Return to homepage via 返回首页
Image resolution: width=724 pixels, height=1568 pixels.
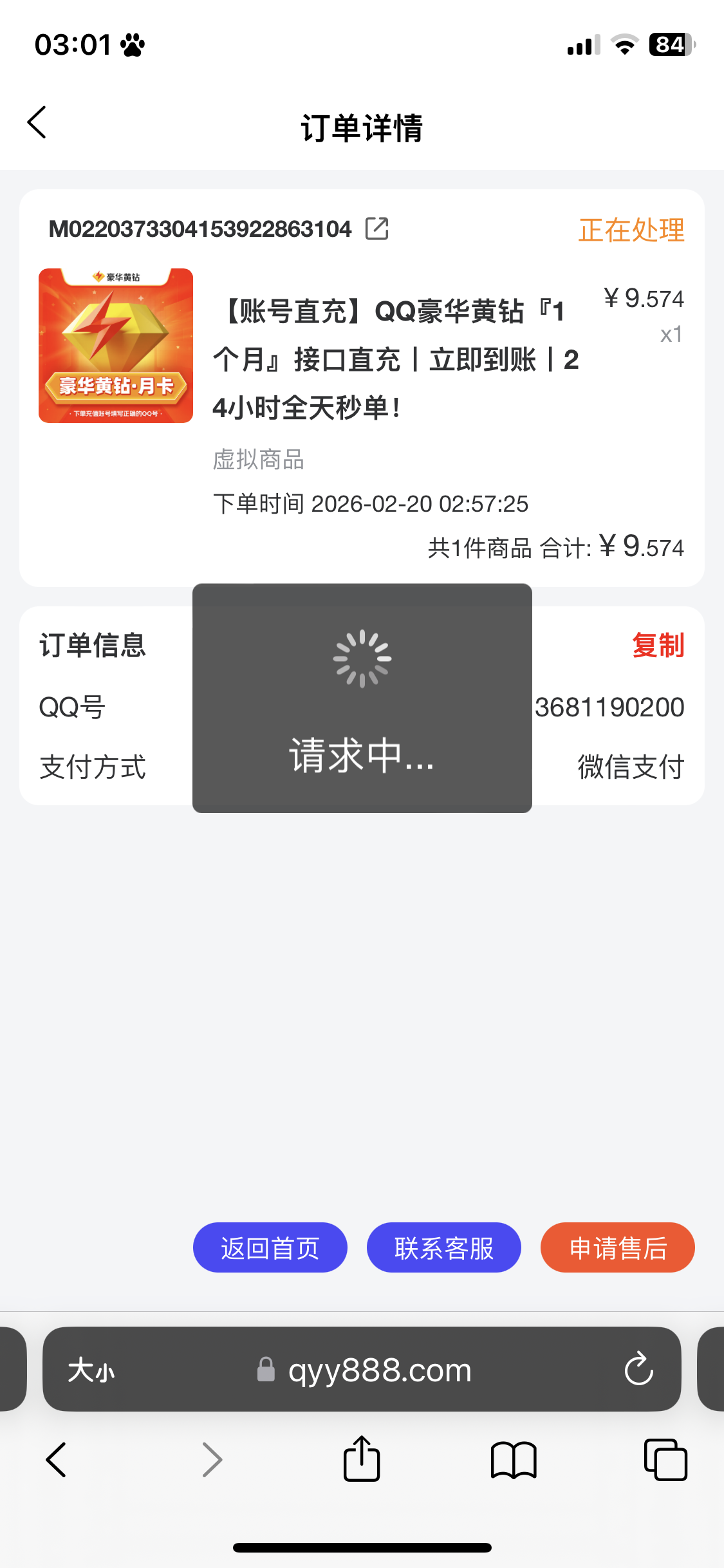point(270,1247)
